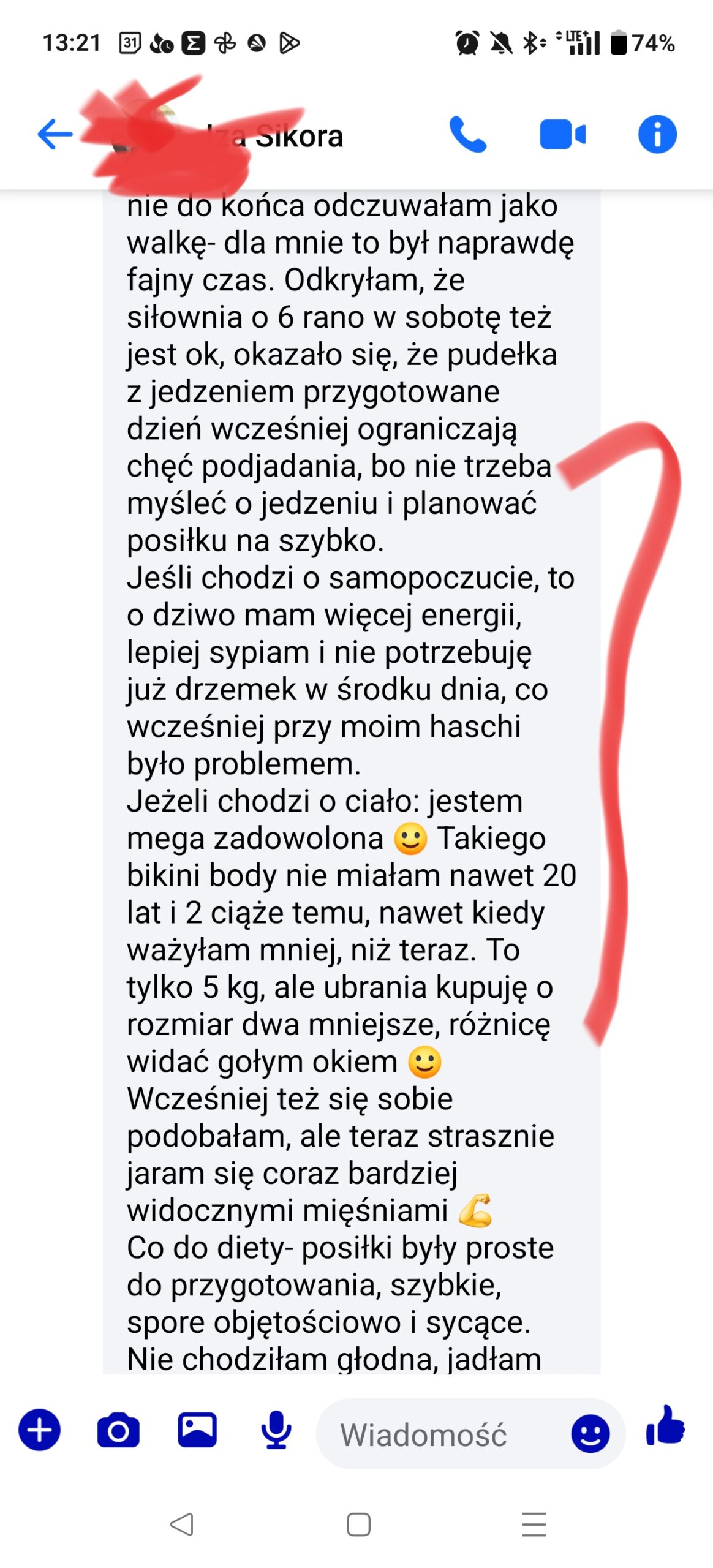The height and width of the screenshot is (1568, 713).
Task: Start a voice call with Sikora
Action: tap(468, 135)
